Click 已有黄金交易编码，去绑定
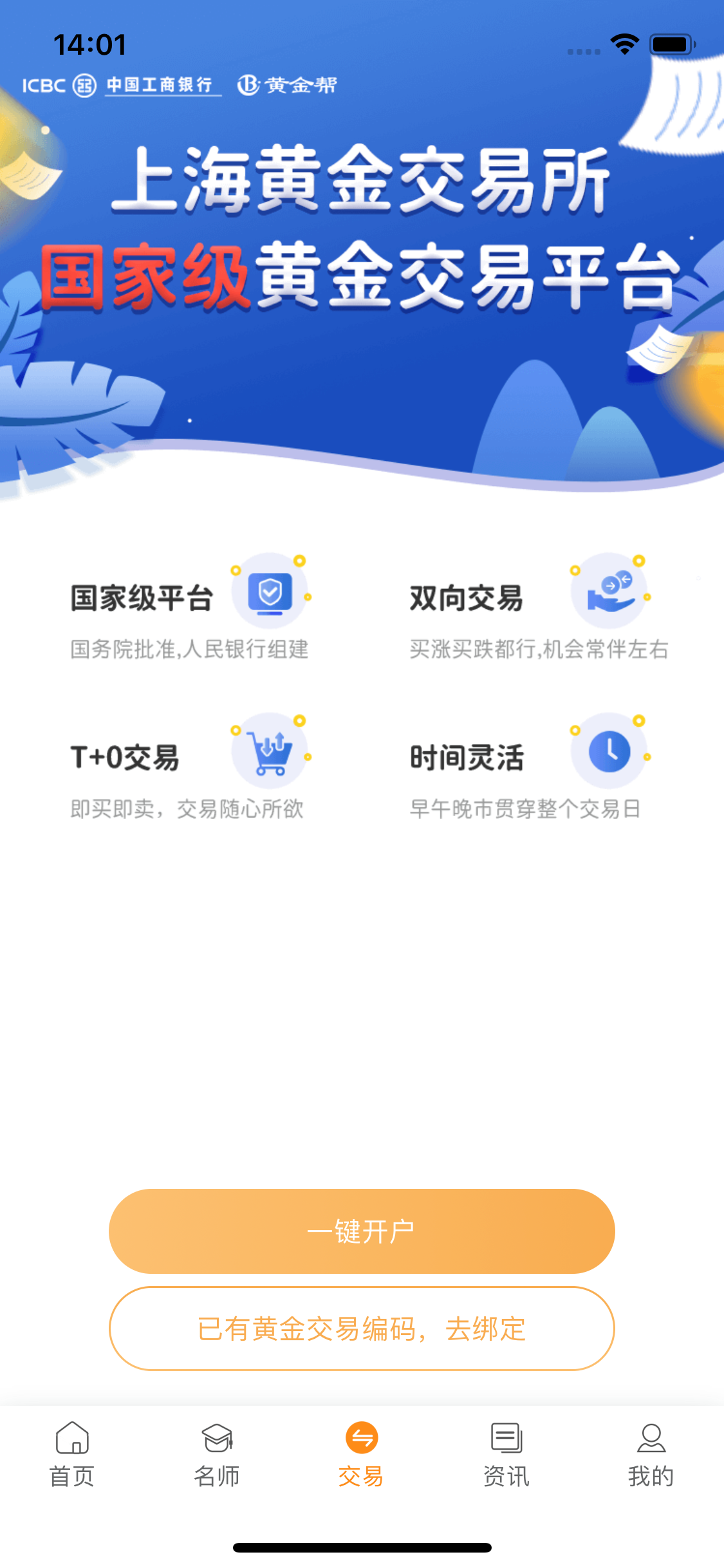This screenshot has width=724, height=1568. (362, 1328)
